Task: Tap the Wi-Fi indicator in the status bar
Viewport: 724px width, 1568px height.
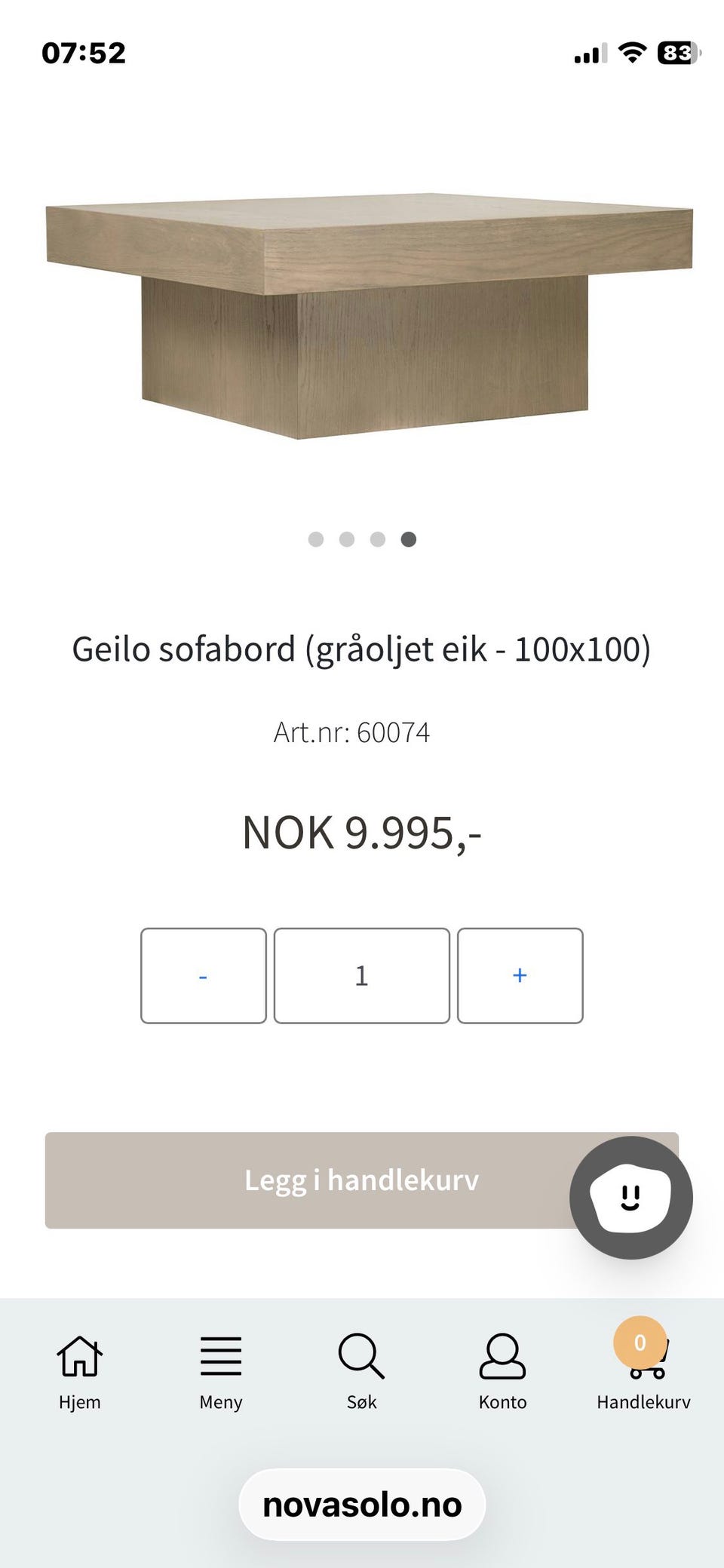Action: pos(633,51)
